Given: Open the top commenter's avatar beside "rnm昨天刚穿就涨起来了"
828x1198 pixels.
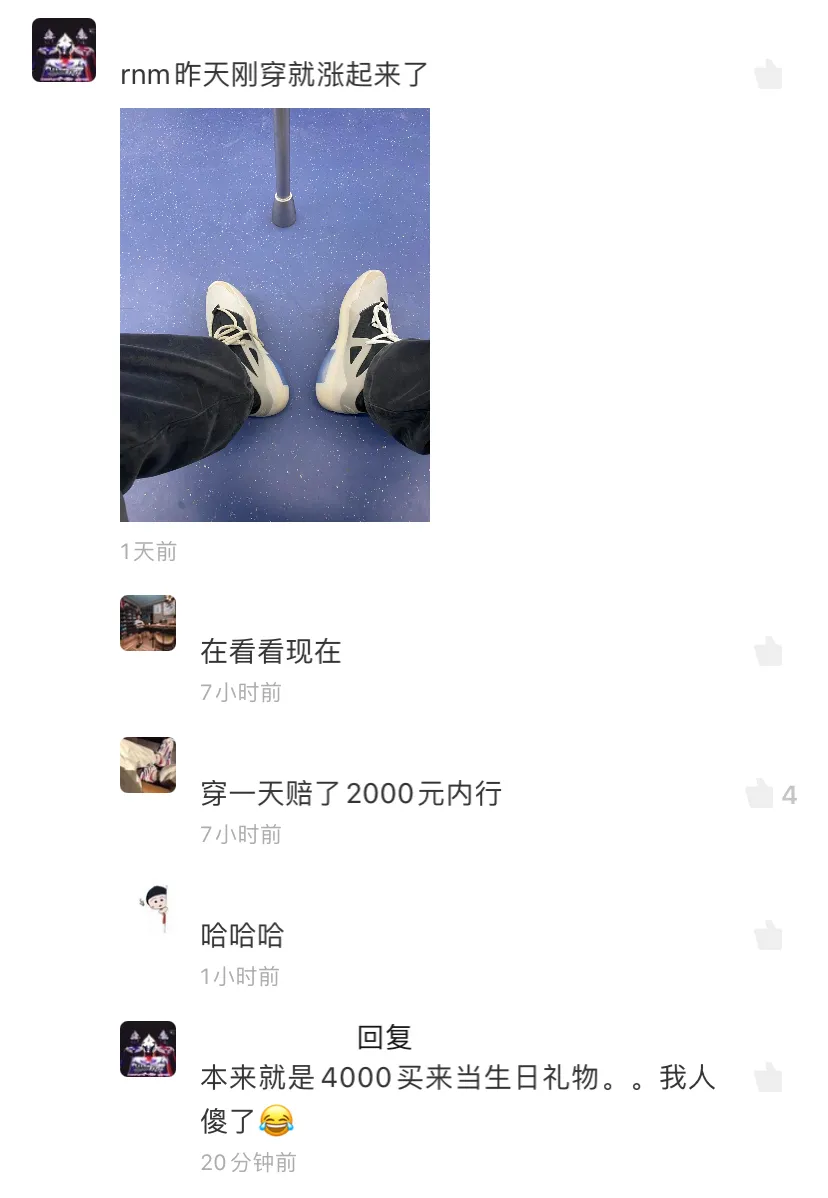Looking at the screenshot, I should point(64,50).
